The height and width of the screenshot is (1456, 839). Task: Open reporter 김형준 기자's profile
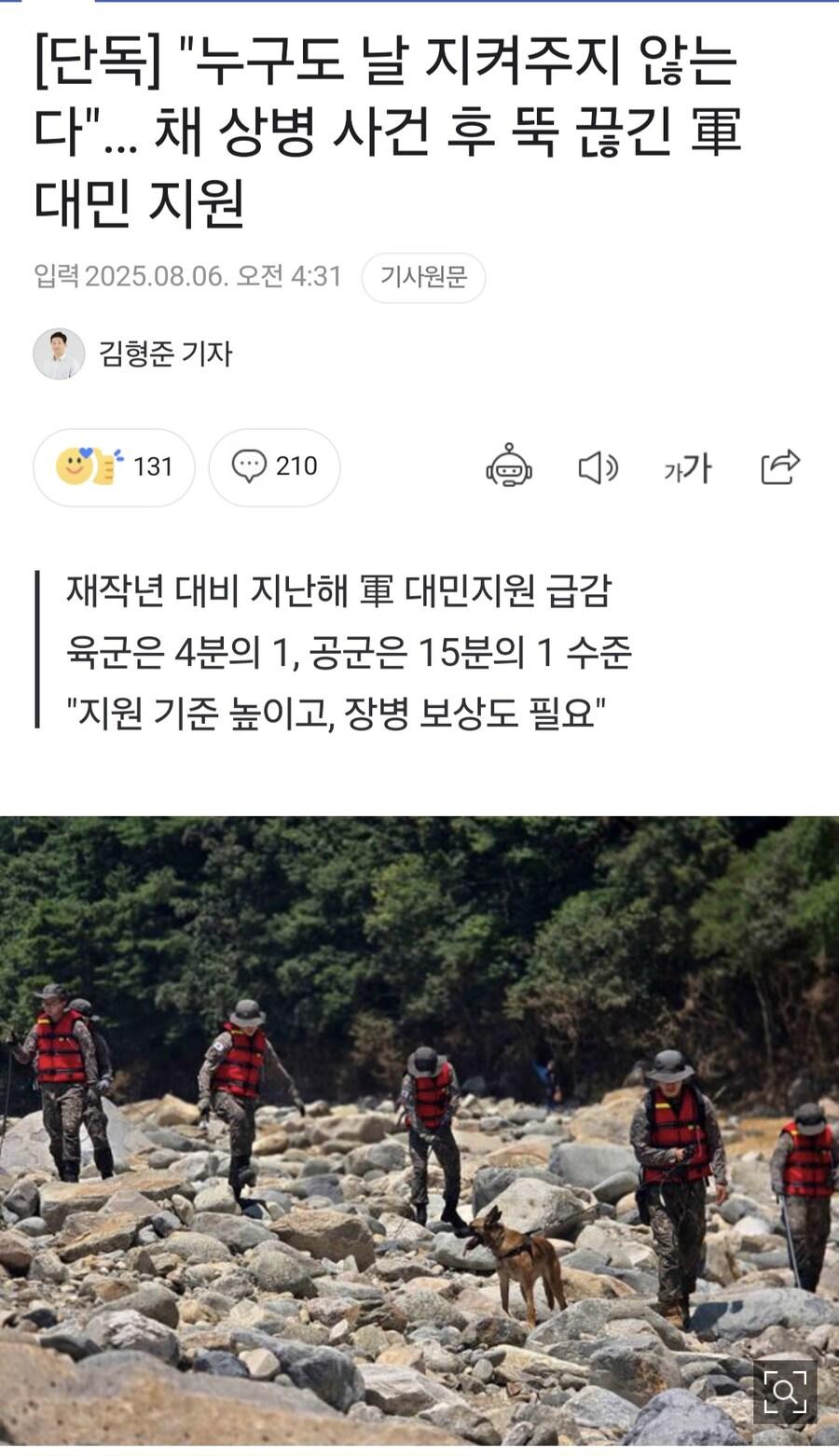(x=164, y=354)
